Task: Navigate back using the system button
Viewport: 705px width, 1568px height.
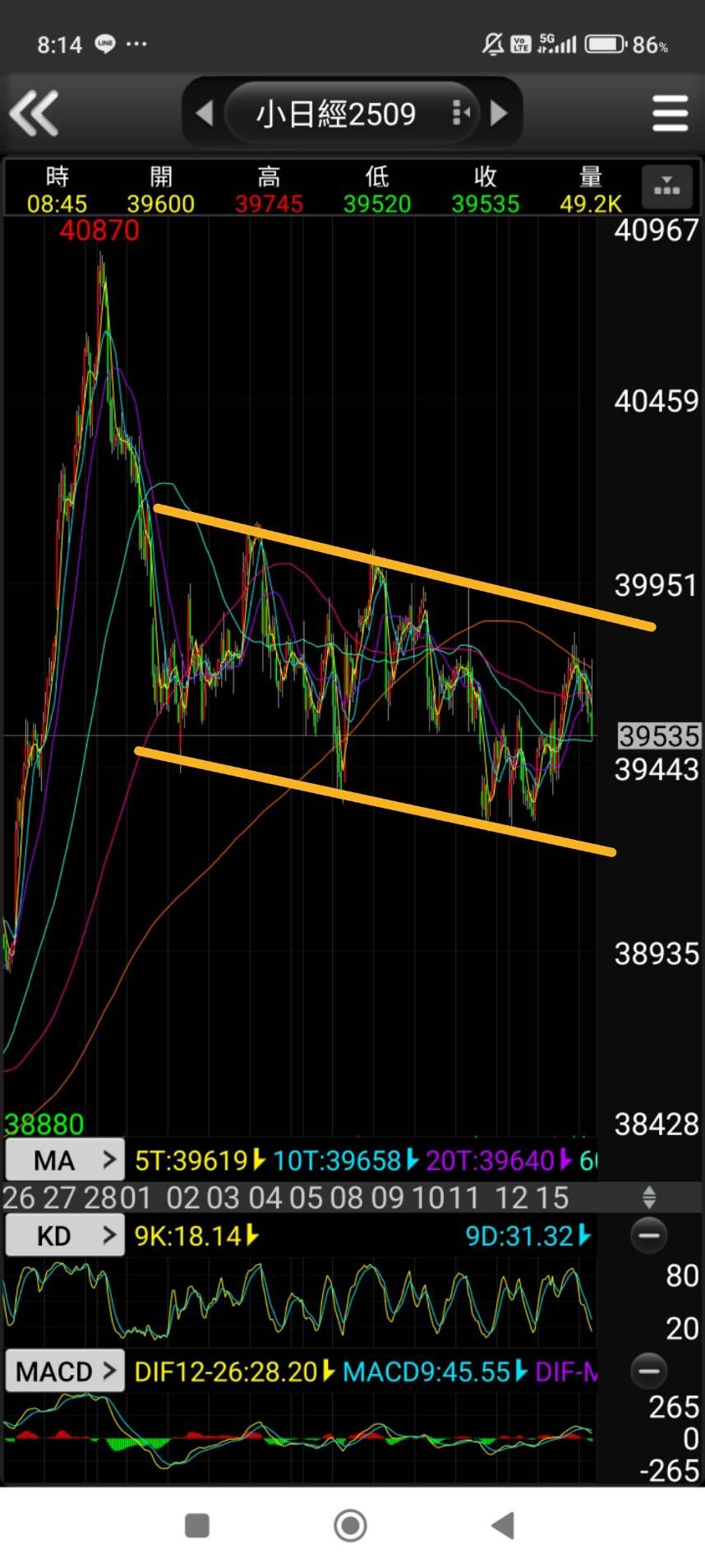Action: tap(503, 1525)
